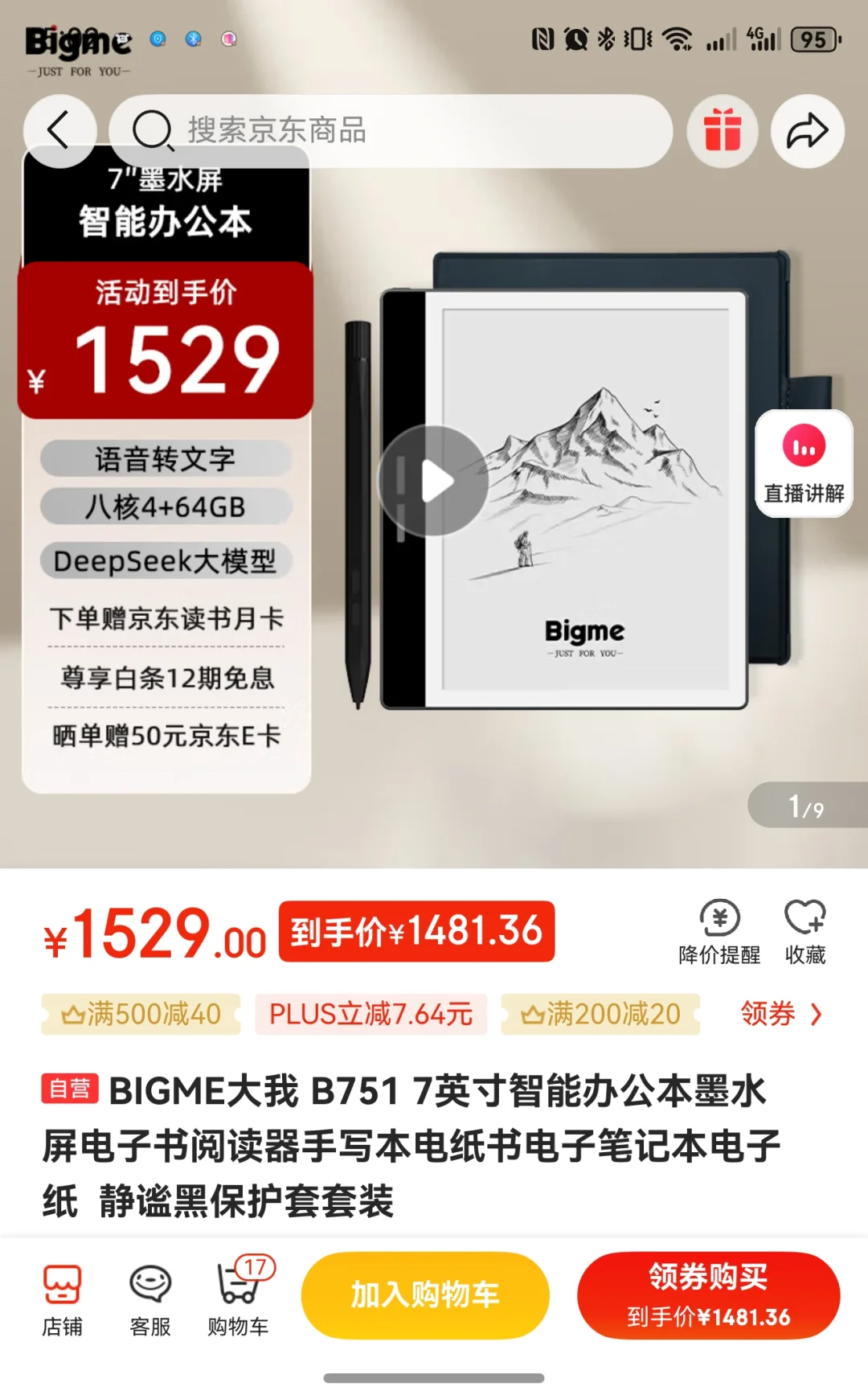Image resolution: width=868 pixels, height=1395 pixels.
Task: Tap 加入购物车 to add to cart
Action: point(425,1295)
